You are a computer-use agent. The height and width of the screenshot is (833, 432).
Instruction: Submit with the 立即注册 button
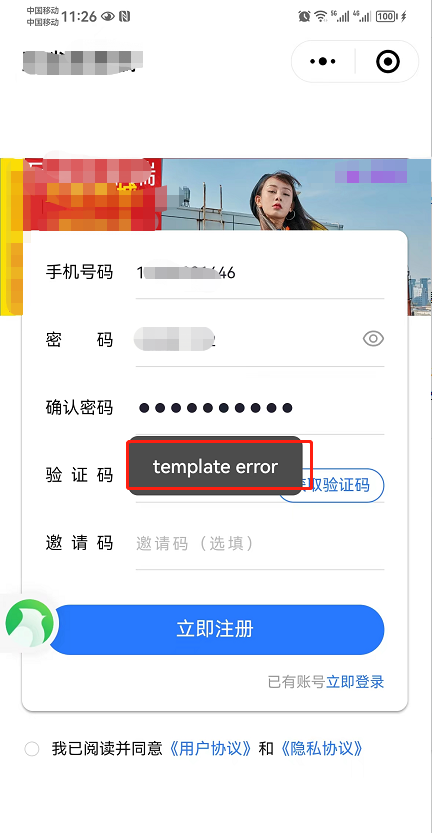(215, 629)
